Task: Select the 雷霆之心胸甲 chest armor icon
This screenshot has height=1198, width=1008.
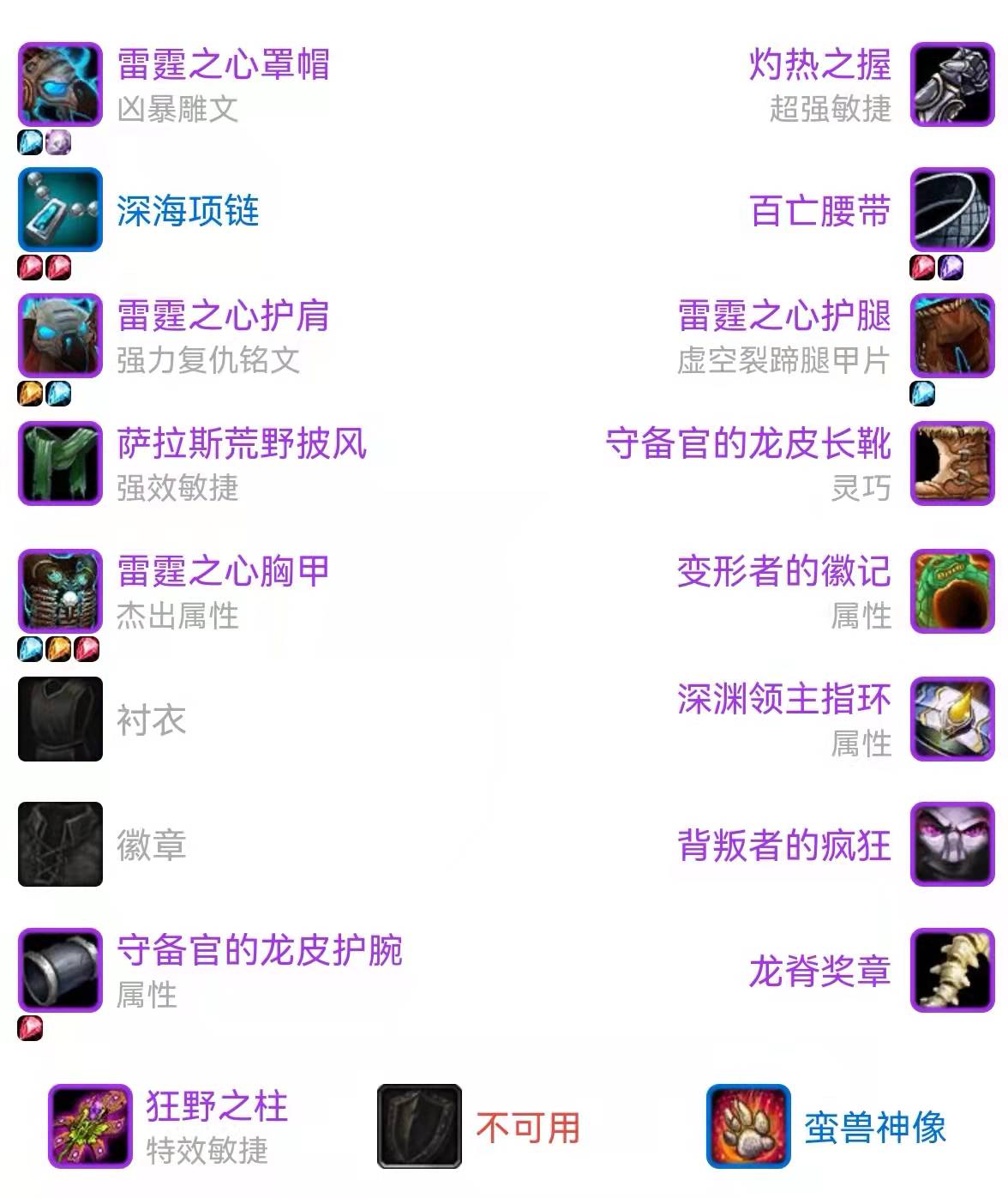Action: pyautogui.click(x=58, y=588)
